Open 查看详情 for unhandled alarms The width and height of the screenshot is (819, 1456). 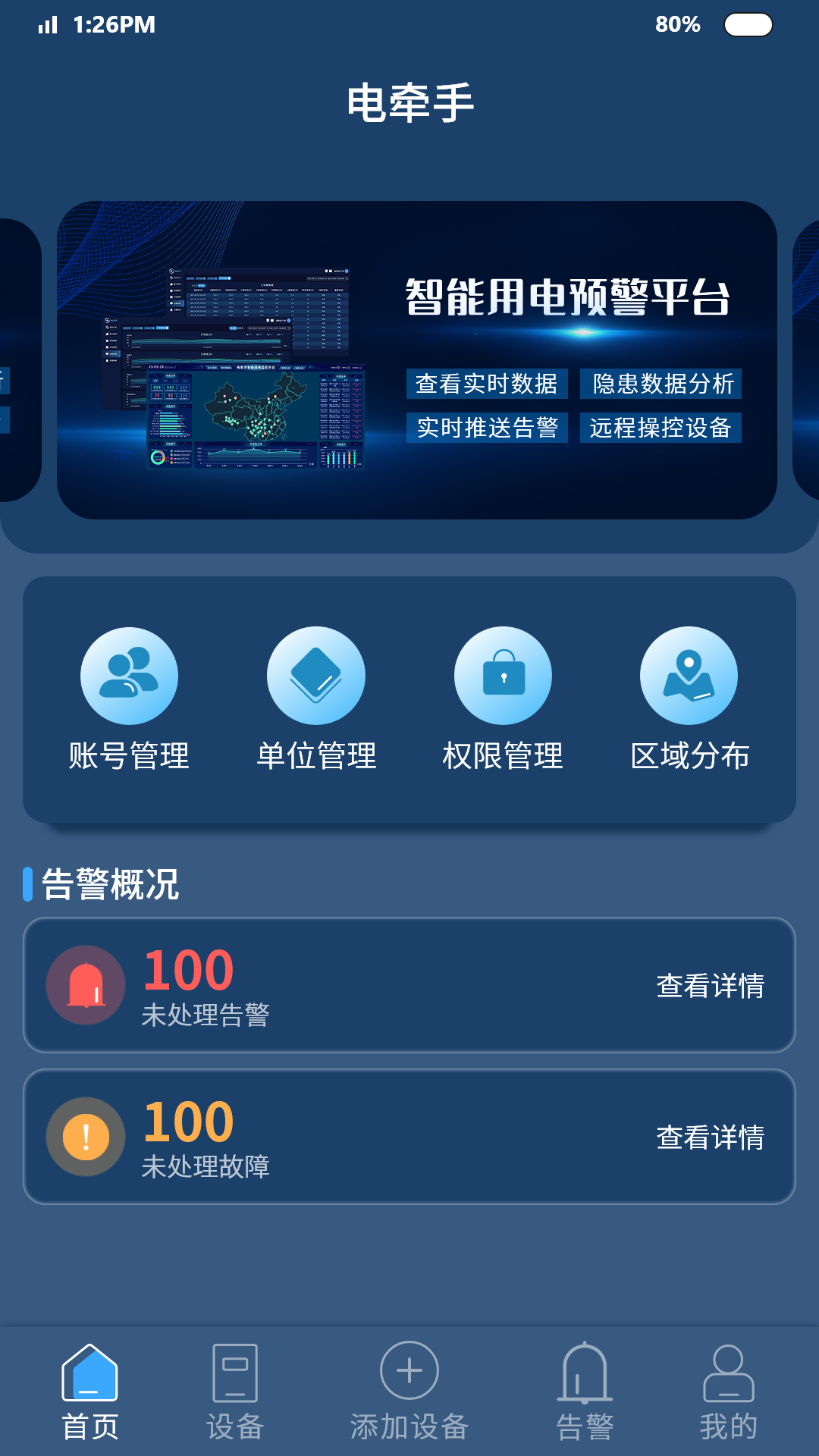(711, 986)
